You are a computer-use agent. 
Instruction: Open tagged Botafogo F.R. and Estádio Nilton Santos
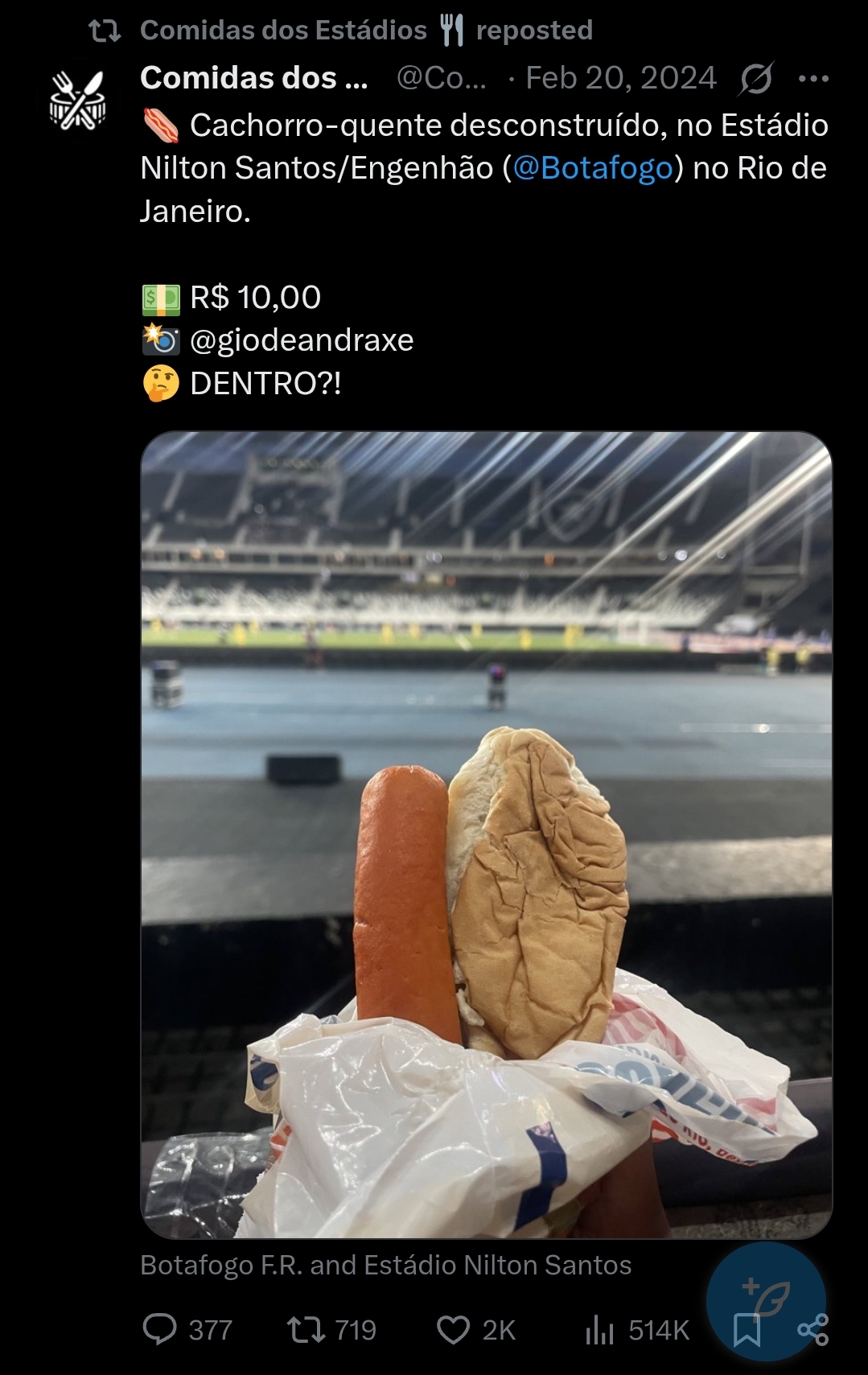point(385,1265)
